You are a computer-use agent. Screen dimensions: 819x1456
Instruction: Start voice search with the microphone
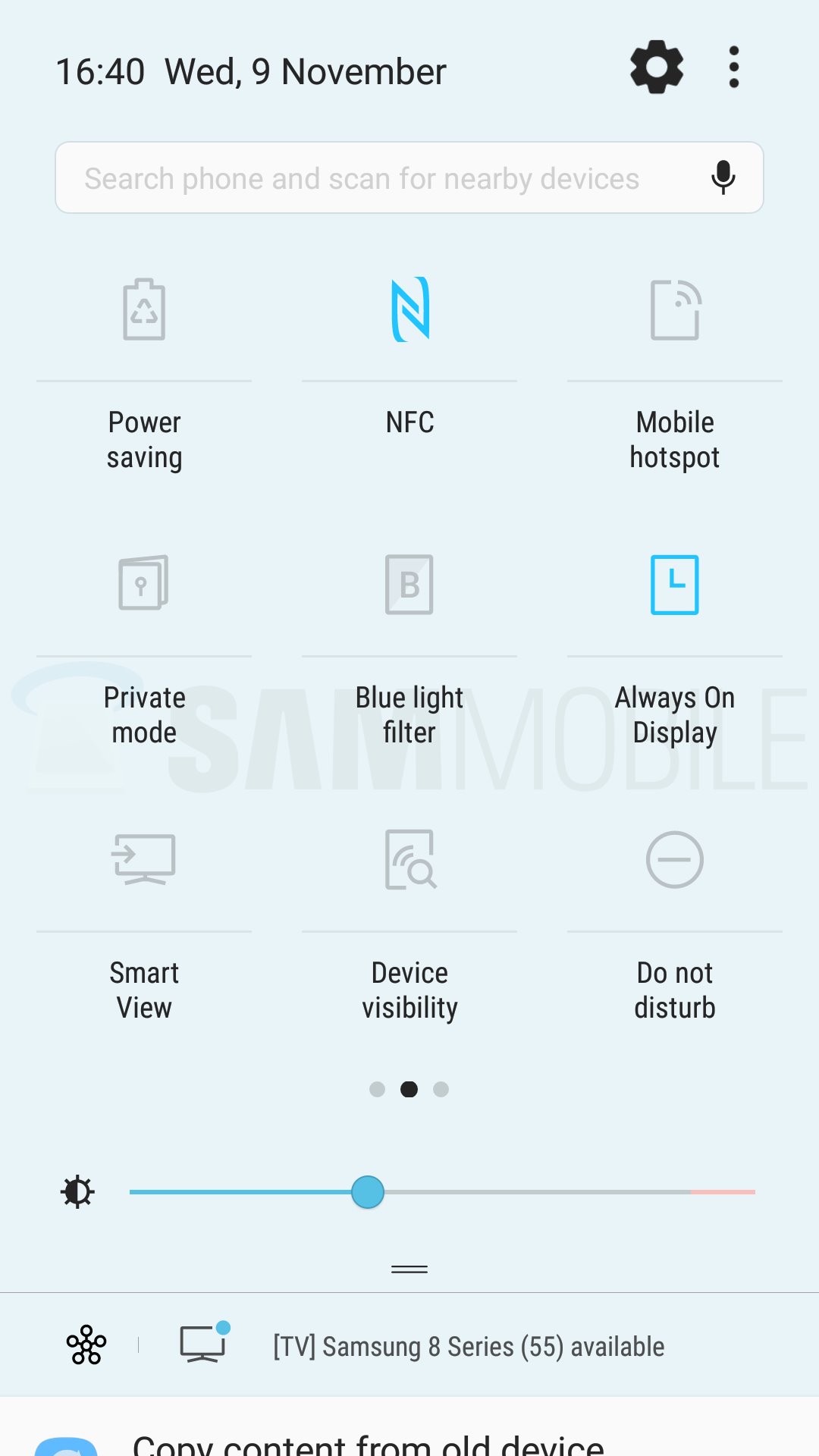[723, 177]
